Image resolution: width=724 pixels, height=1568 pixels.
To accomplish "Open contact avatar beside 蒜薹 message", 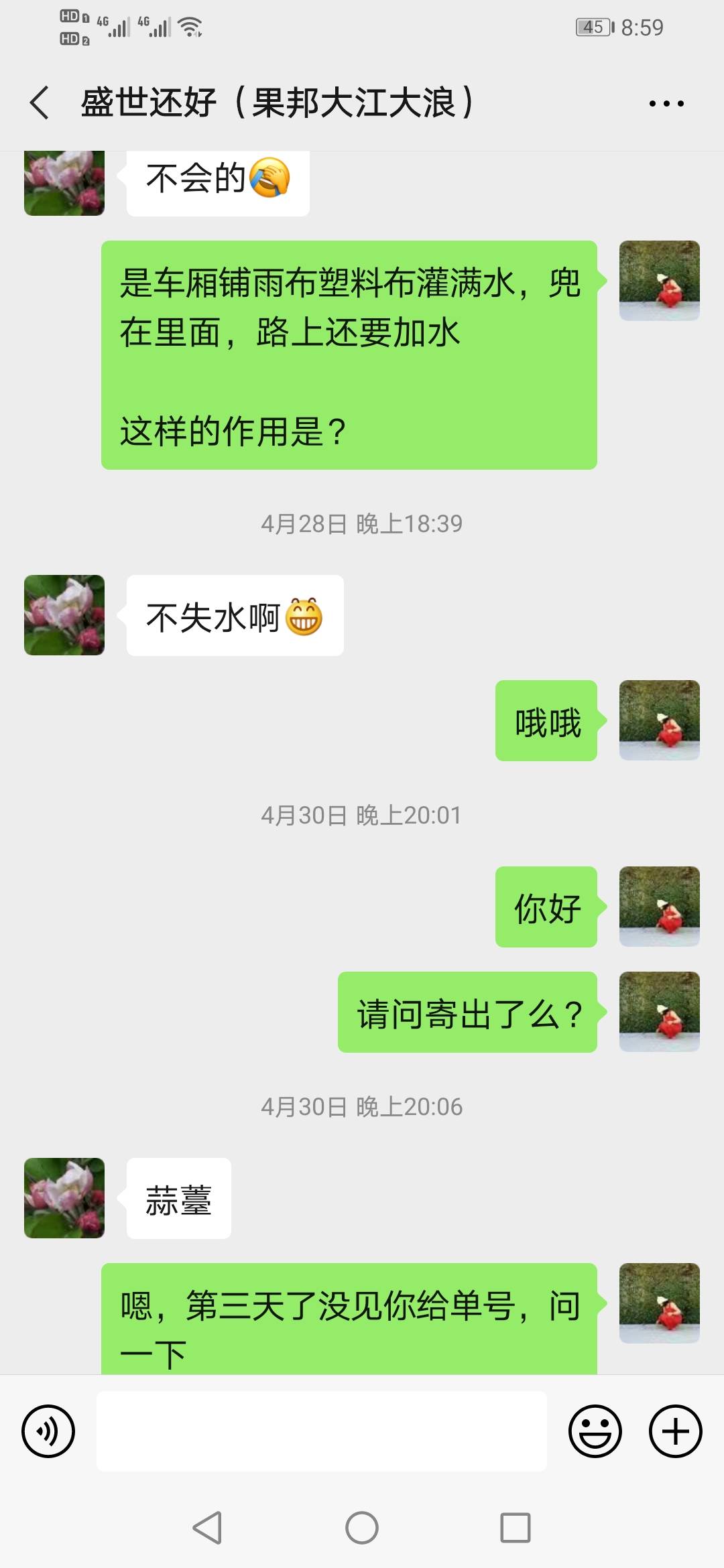I will tap(64, 1198).
